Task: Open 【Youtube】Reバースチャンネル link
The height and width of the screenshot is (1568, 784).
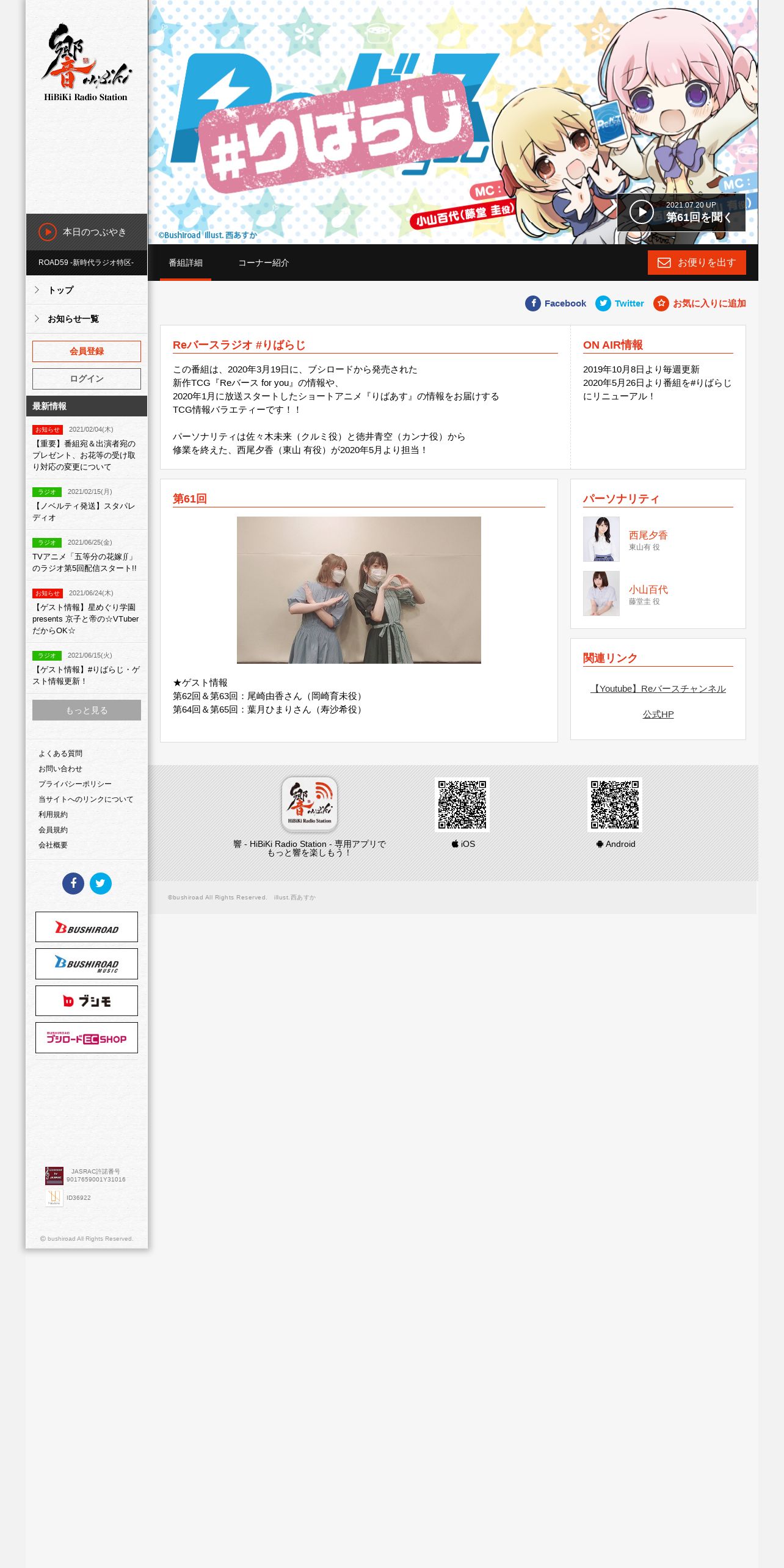Action: pos(658,689)
